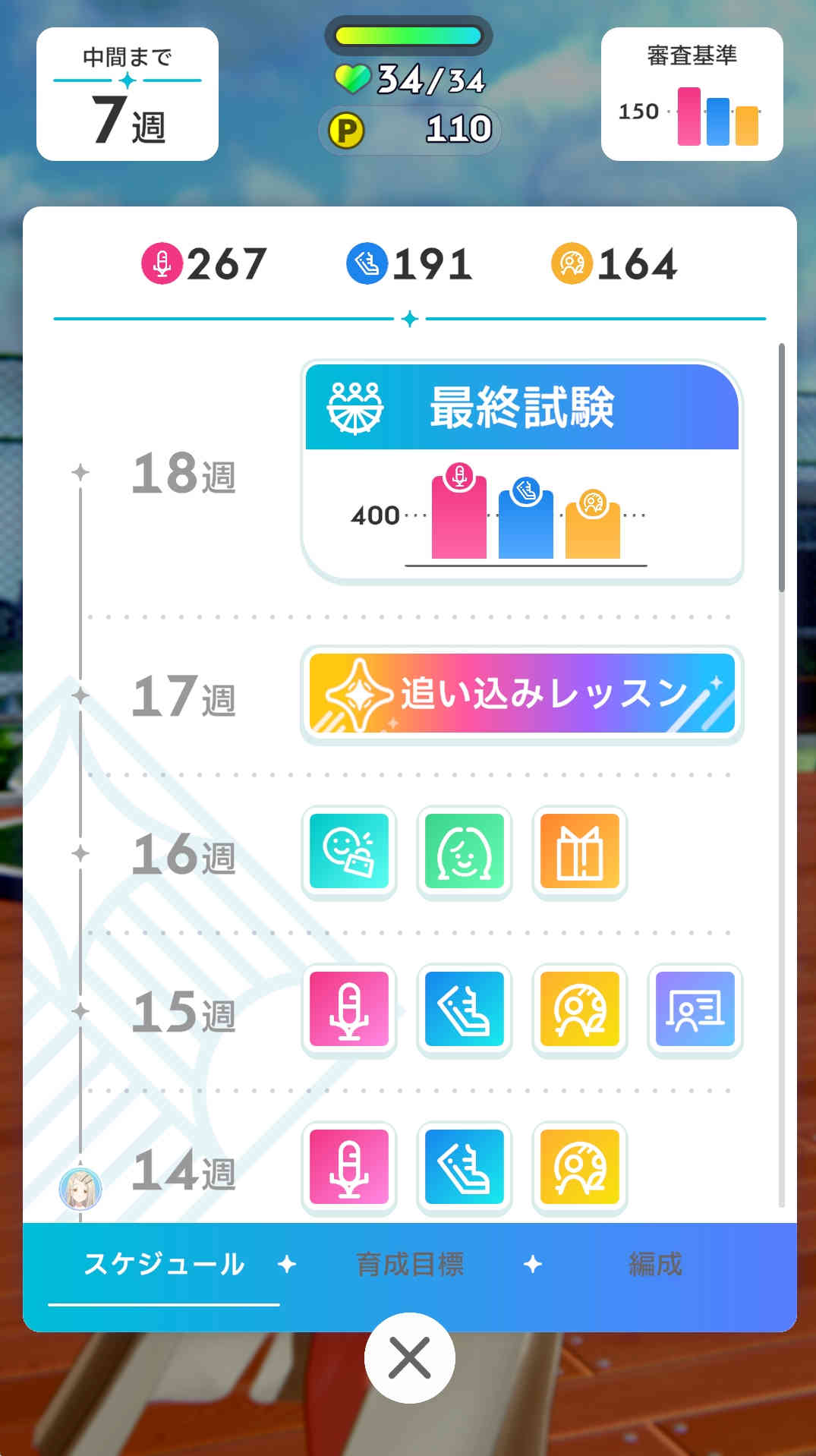This screenshot has height=1456, width=816.
Task: Tap week 15's blue dance lesson icon
Action: pyautogui.click(x=465, y=1010)
